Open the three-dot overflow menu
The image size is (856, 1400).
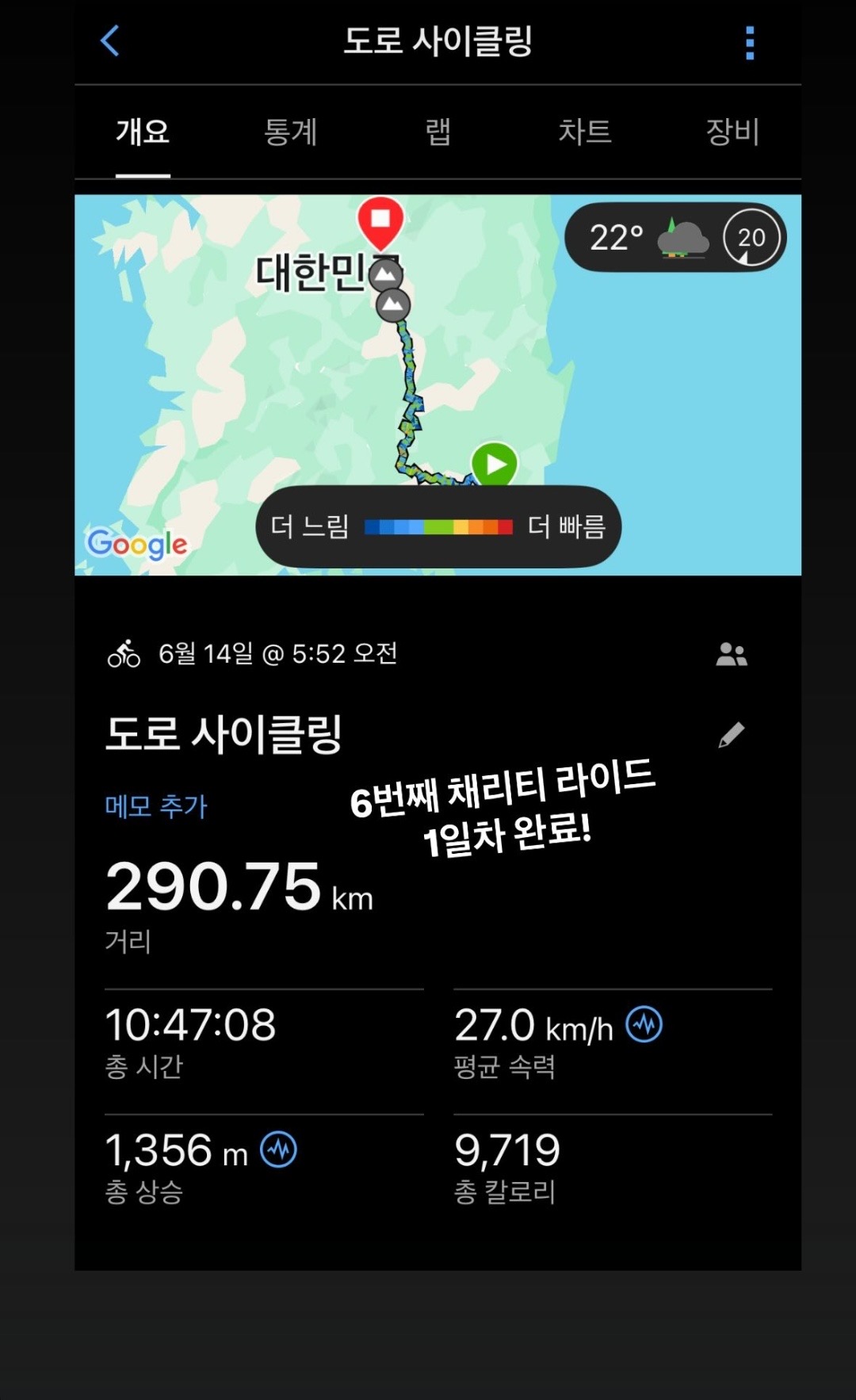(750, 43)
